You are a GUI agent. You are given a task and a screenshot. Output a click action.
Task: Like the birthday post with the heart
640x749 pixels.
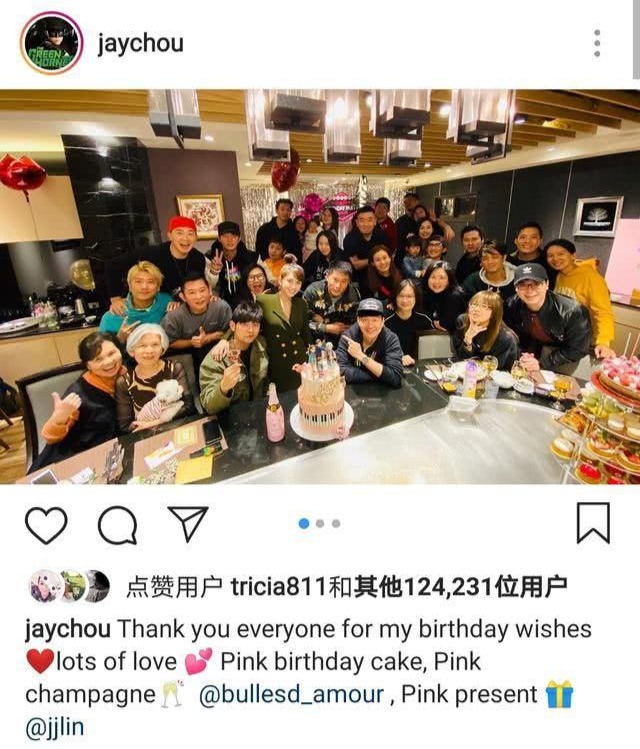tap(46, 524)
